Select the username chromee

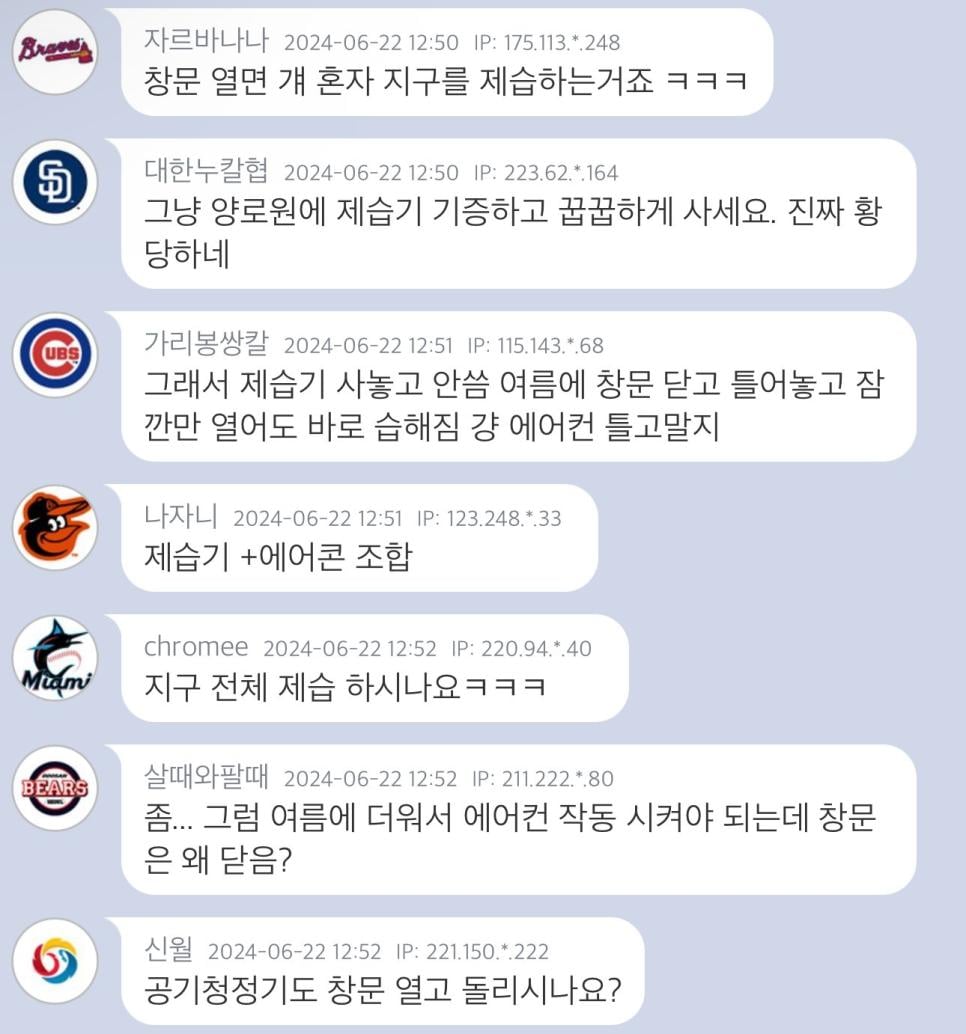(x=196, y=647)
